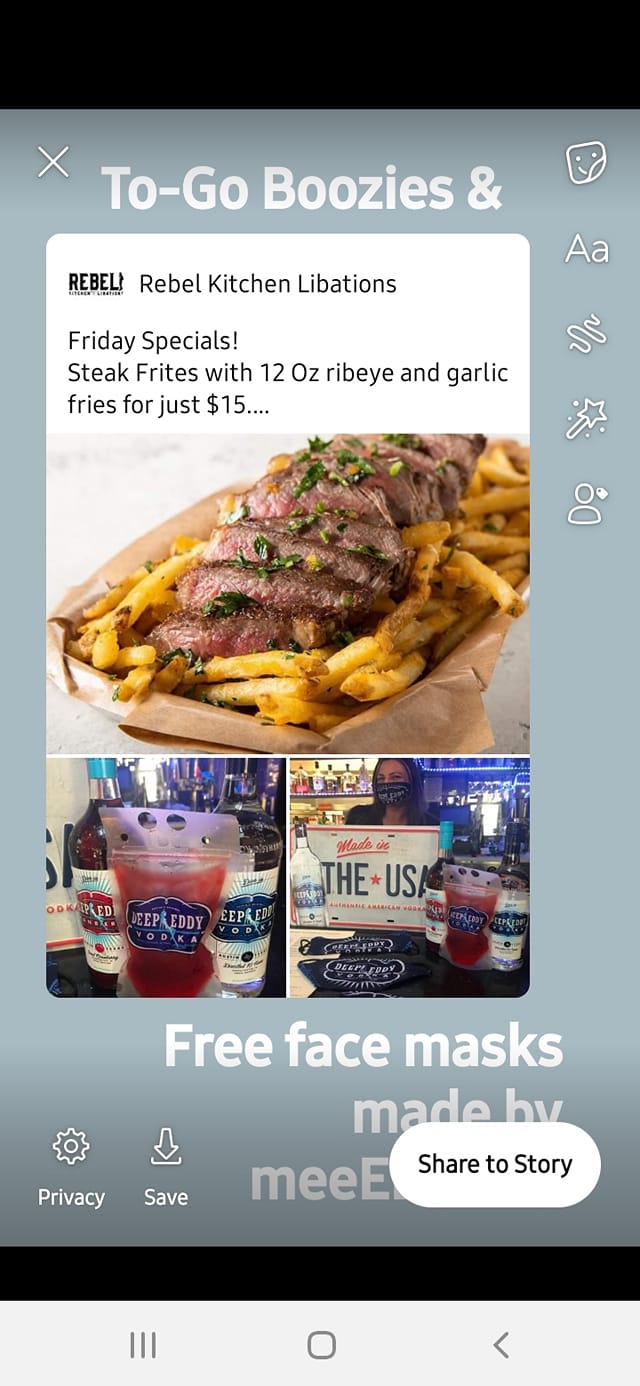The width and height of the screenshot is (640, 1386).
Task: Close the story editor
Action: coord(53,162)
